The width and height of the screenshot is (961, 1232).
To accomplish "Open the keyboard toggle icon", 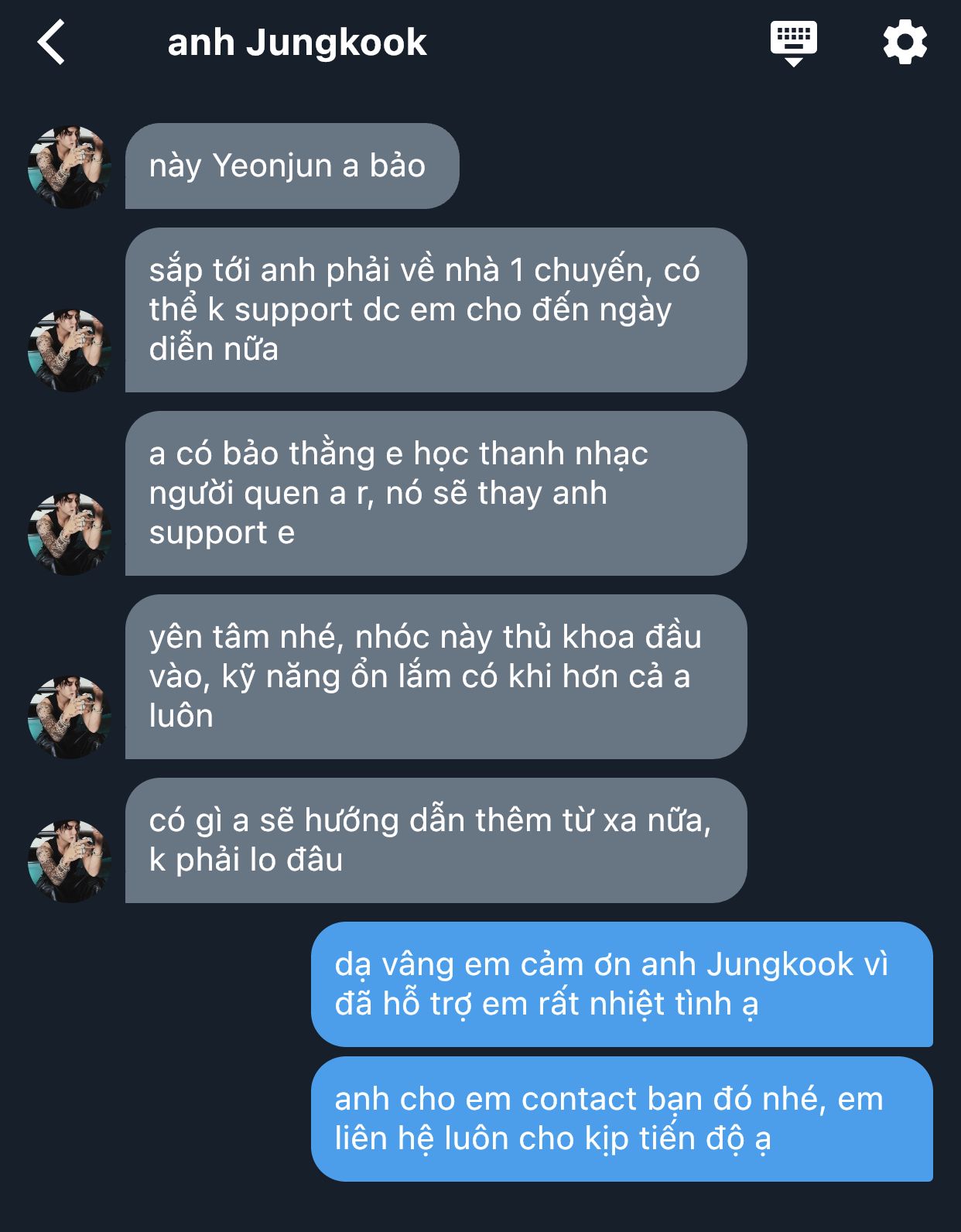I will pyautogui.click(x=793, y=43).
